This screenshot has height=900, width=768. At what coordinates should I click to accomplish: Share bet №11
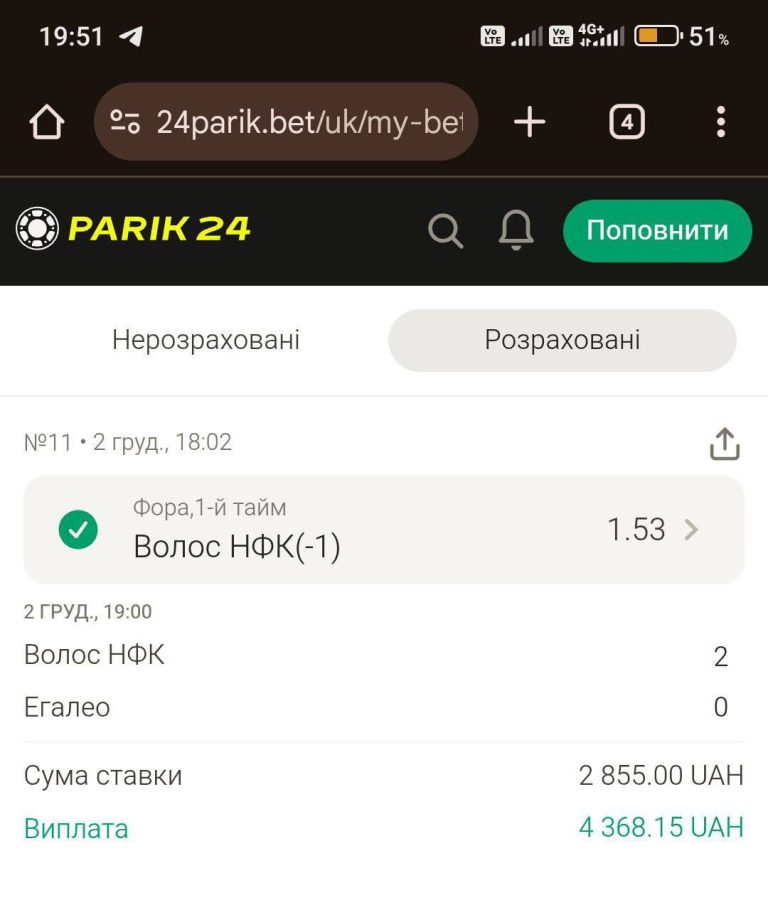tap(724, 444)
